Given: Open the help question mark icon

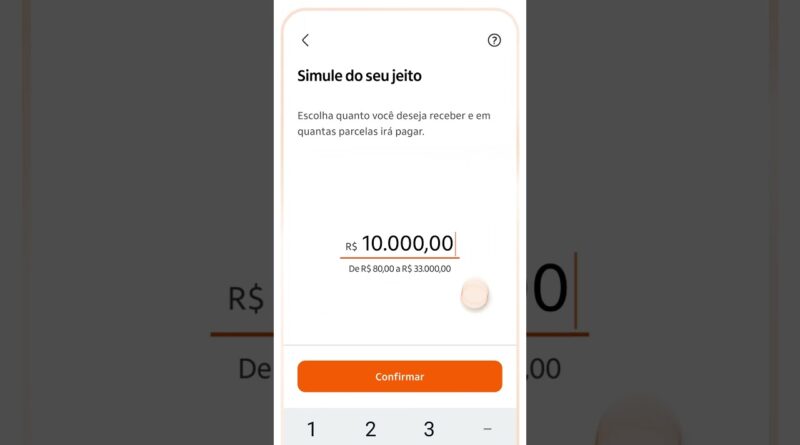Looking at the screenshot, I should pos(494,40).
